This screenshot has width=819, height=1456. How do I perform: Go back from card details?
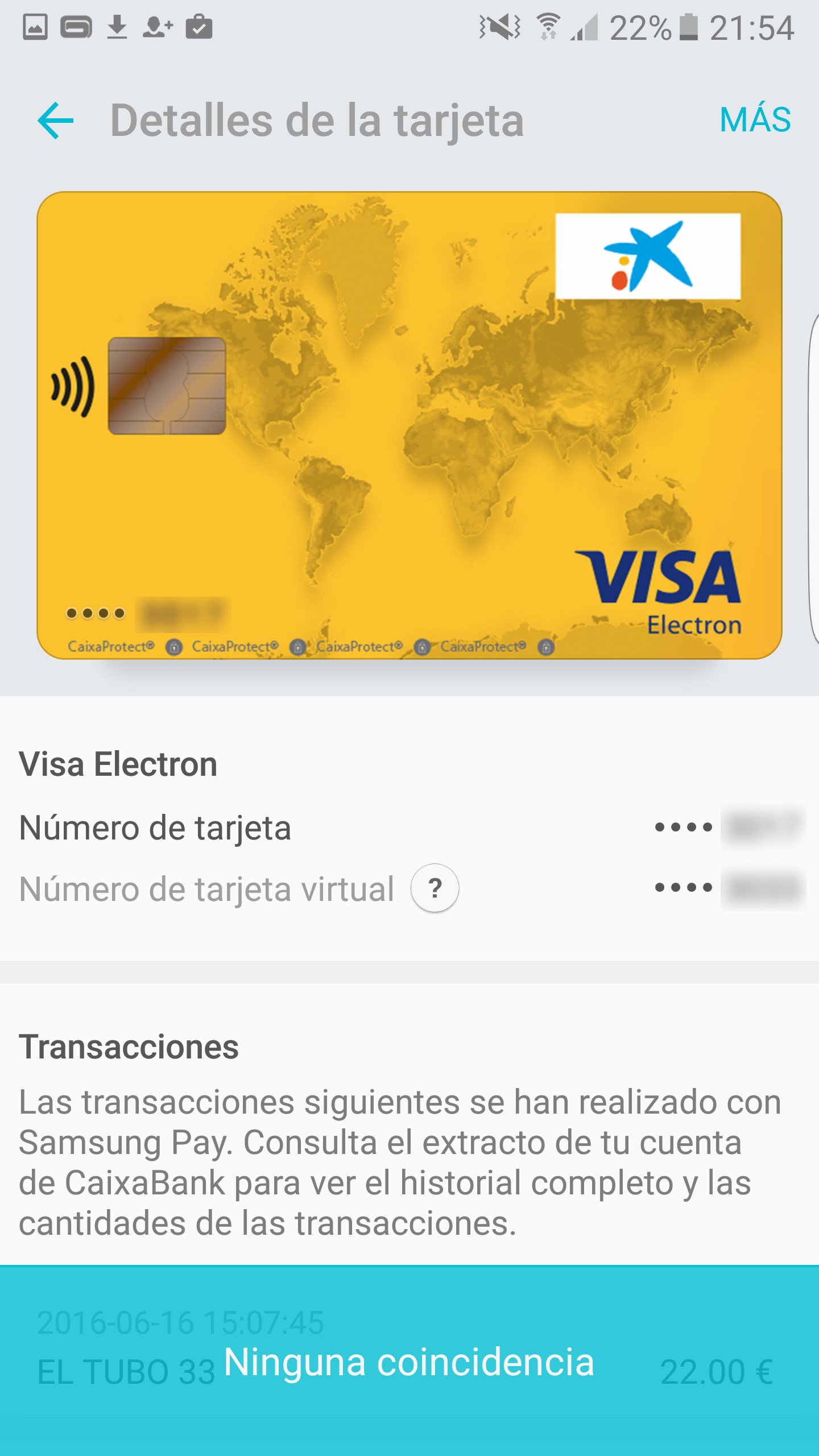pyautogui.click(x=56, y=121)
